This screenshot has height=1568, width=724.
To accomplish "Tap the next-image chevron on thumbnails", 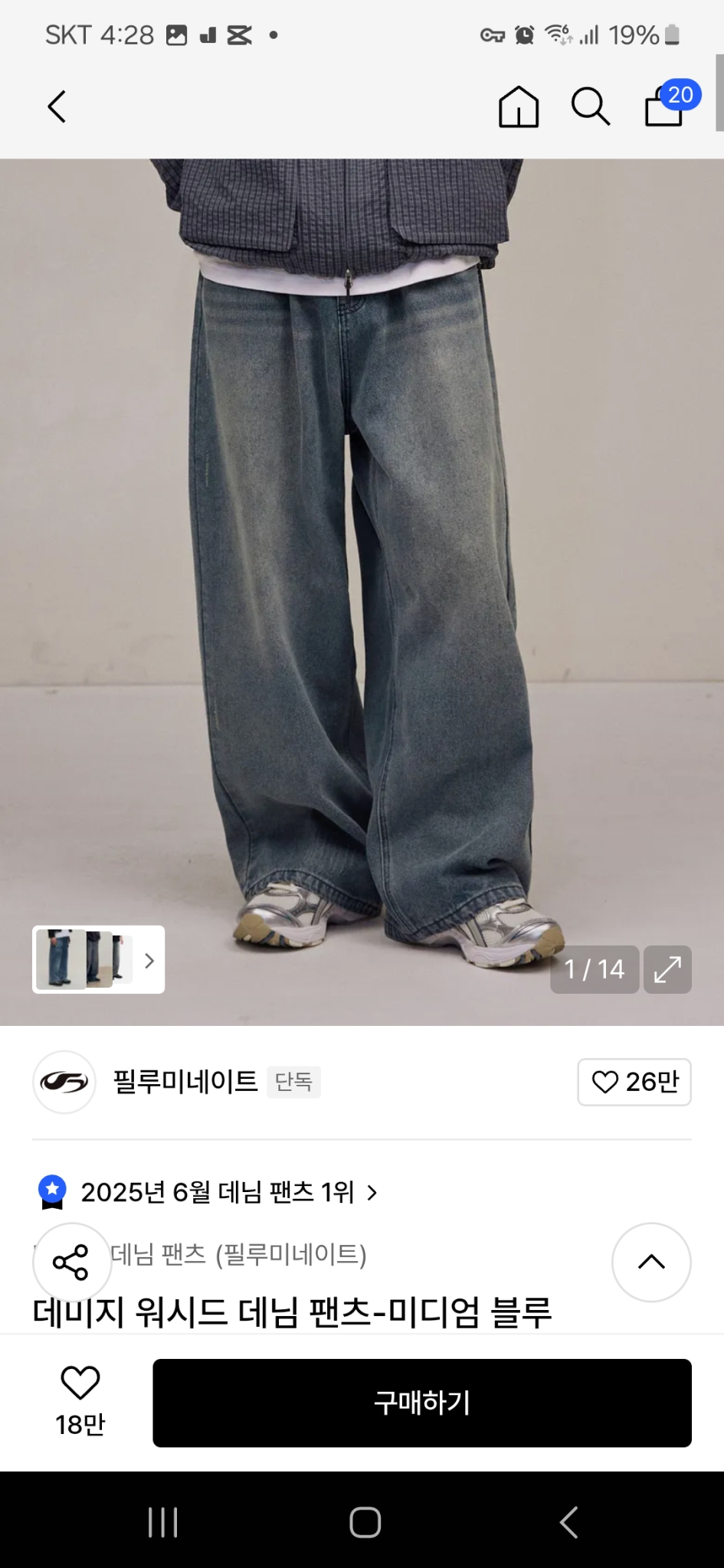I will 149,960.
